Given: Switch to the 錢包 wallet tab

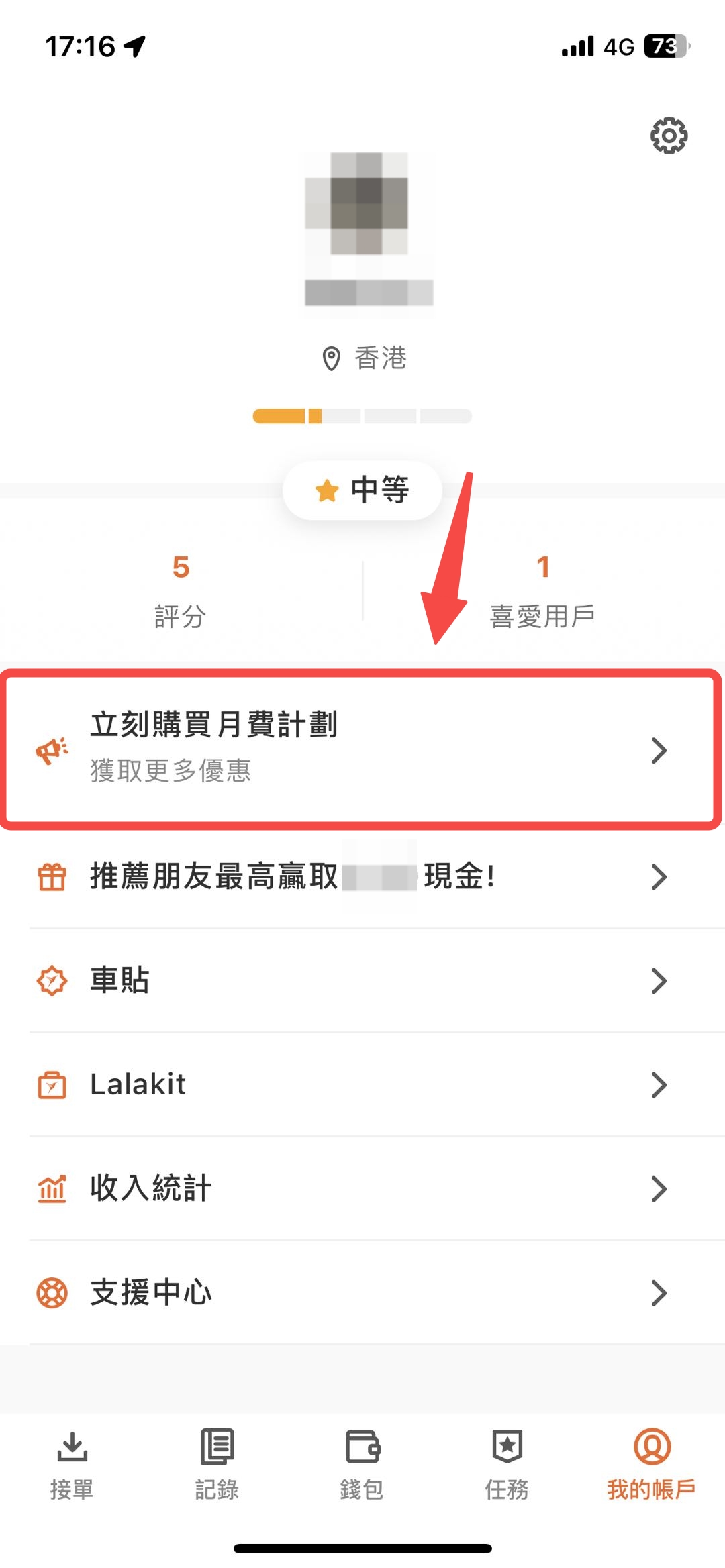Looking at the screenshot, I should [362, 1465].
